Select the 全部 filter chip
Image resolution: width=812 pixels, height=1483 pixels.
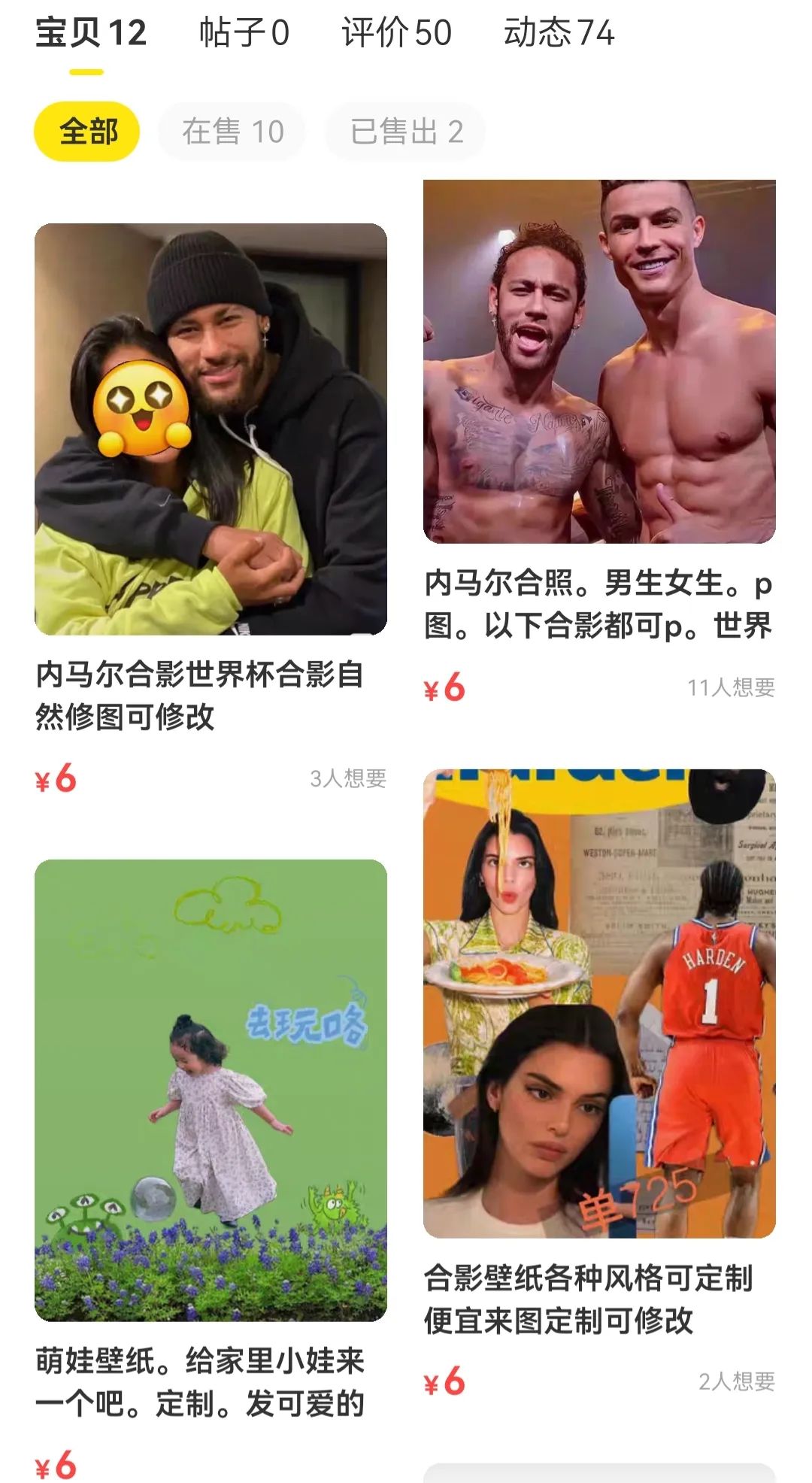coord(87,132)
